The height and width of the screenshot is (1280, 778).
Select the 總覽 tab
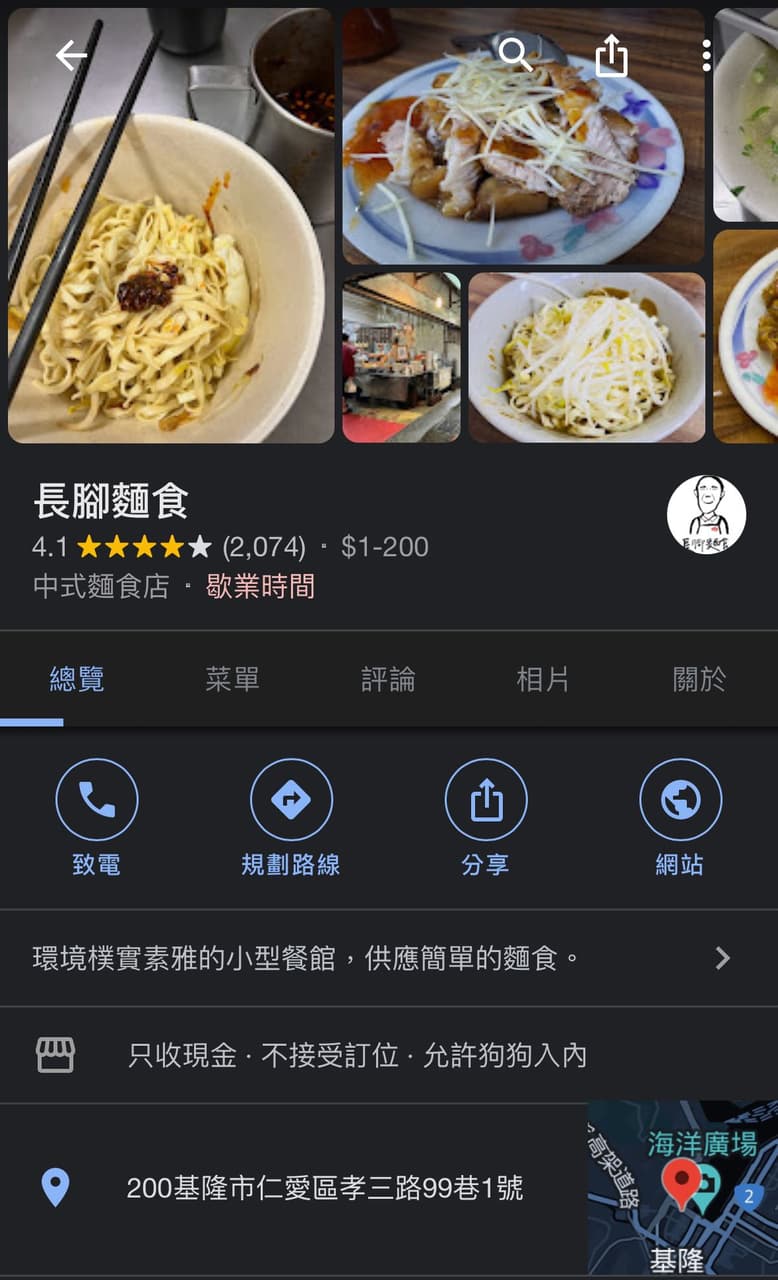point(77,679)
